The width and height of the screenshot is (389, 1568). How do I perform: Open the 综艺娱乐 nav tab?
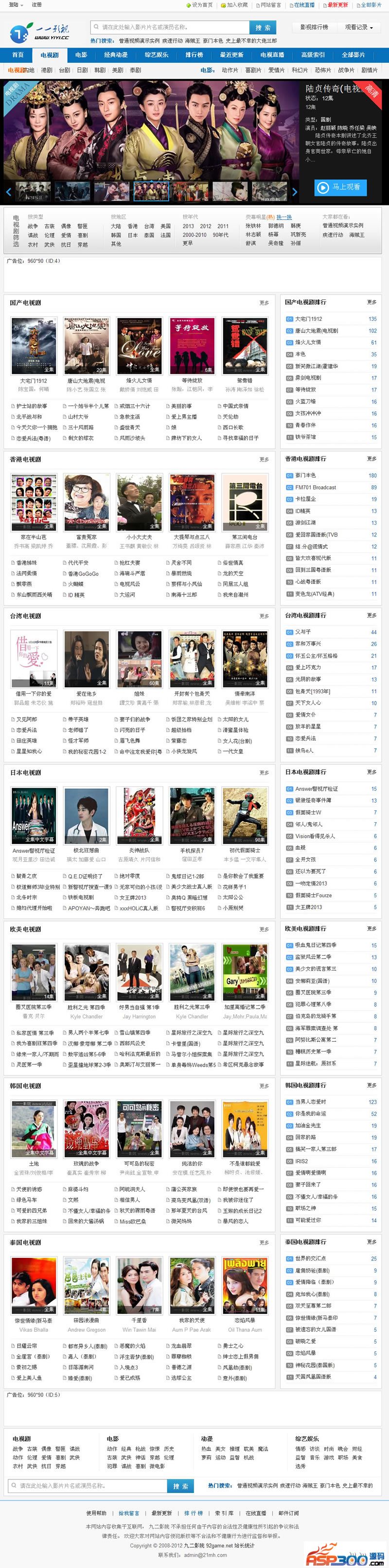coord(156,55)
